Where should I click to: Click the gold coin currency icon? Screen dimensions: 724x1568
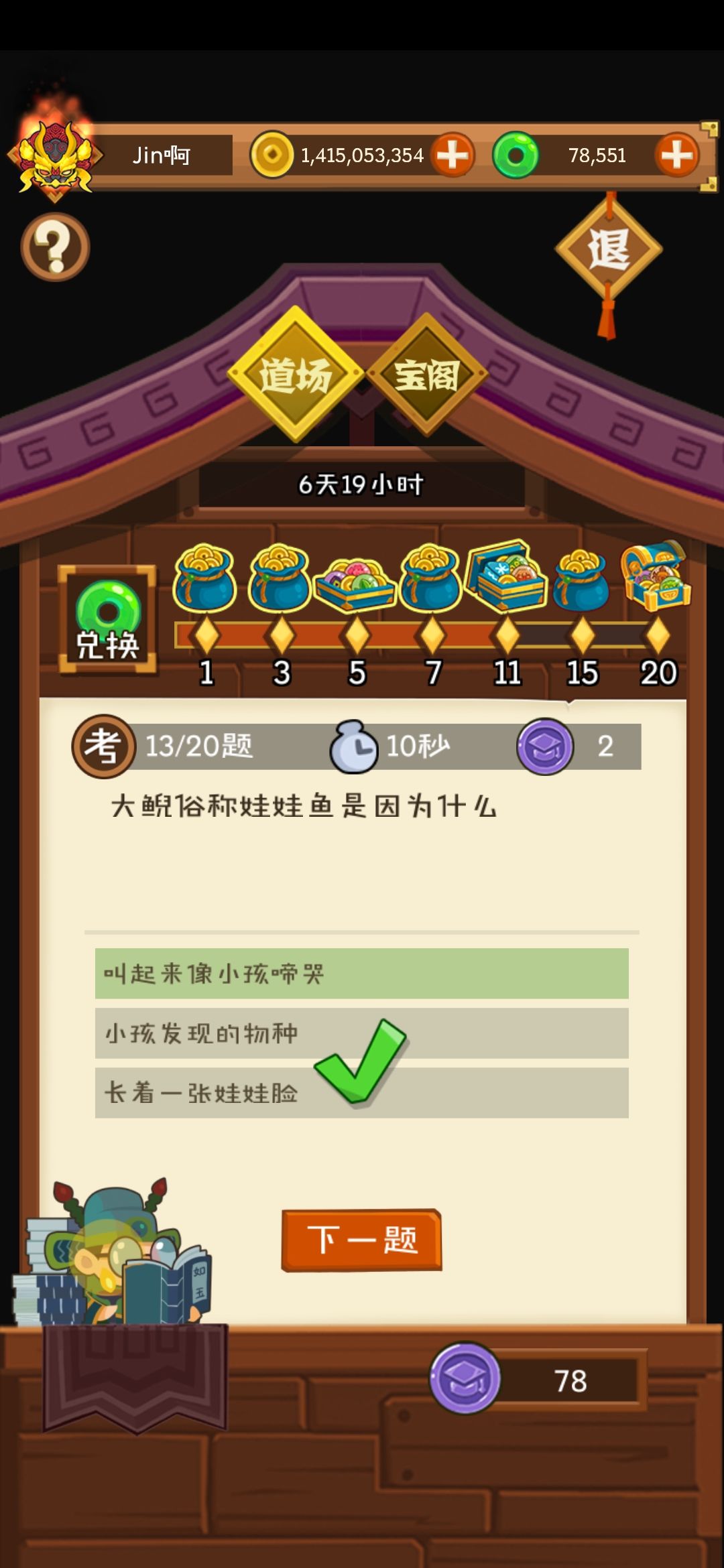[271, 155]
